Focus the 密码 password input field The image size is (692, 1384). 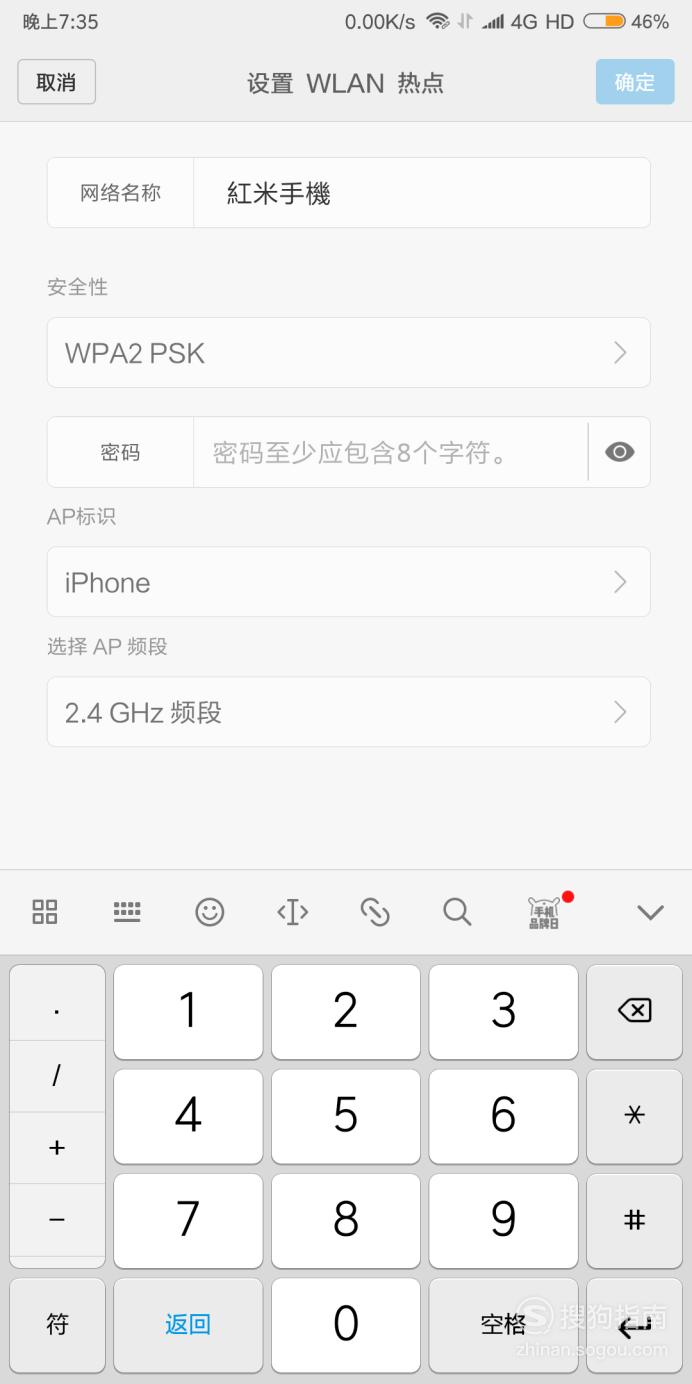390,452
